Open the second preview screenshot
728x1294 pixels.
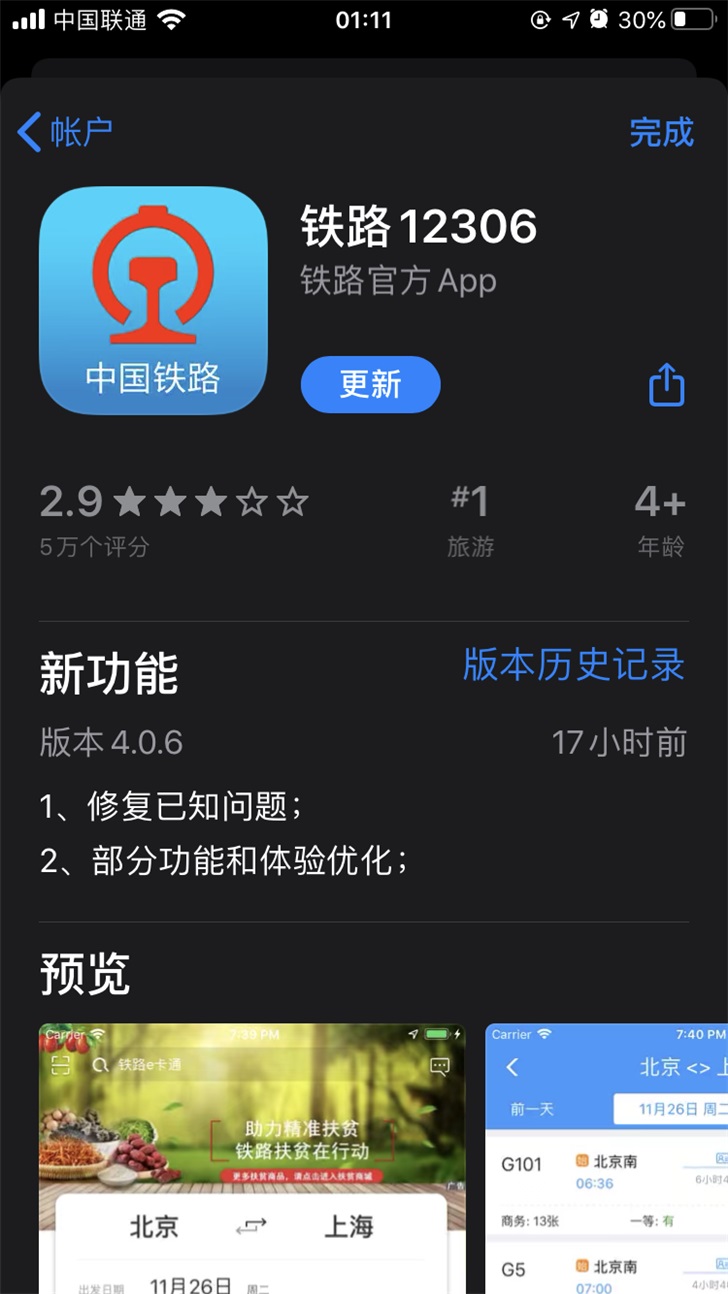(606, 1158)
